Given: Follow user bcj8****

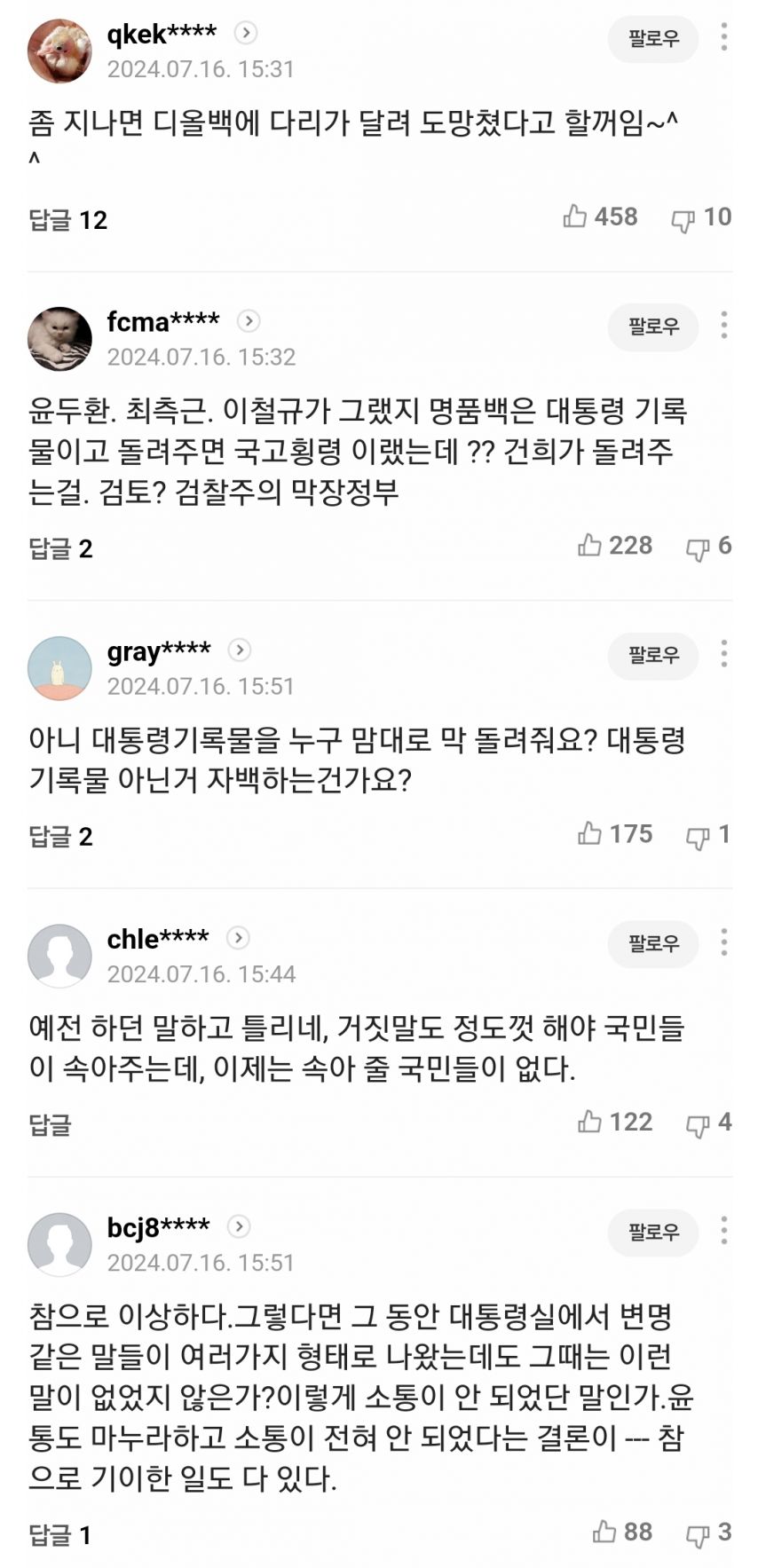Looking at the screenshot, I should [x=653, y=1232].
